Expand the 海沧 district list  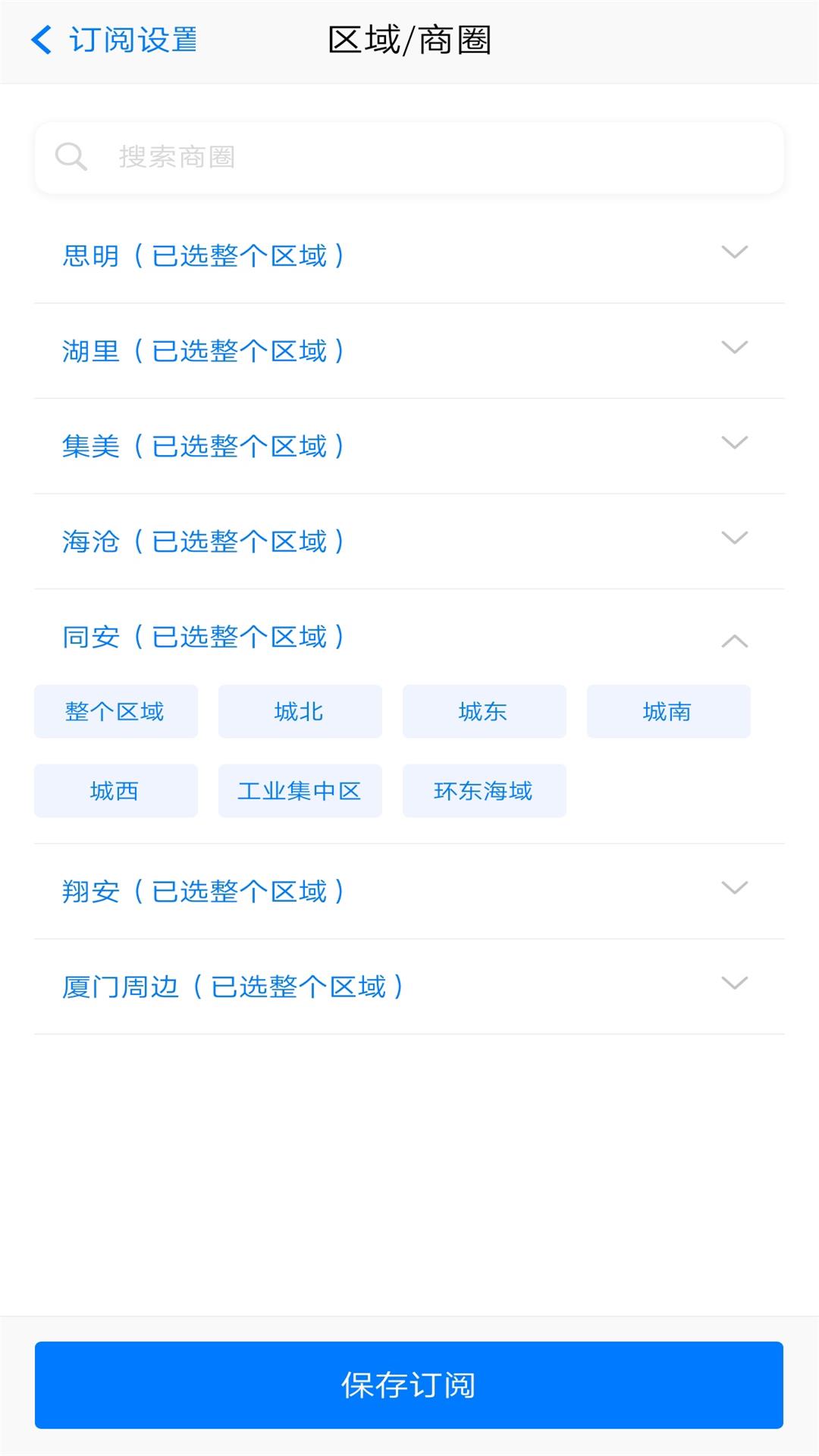pyautogui.click(x=733, y=538)
